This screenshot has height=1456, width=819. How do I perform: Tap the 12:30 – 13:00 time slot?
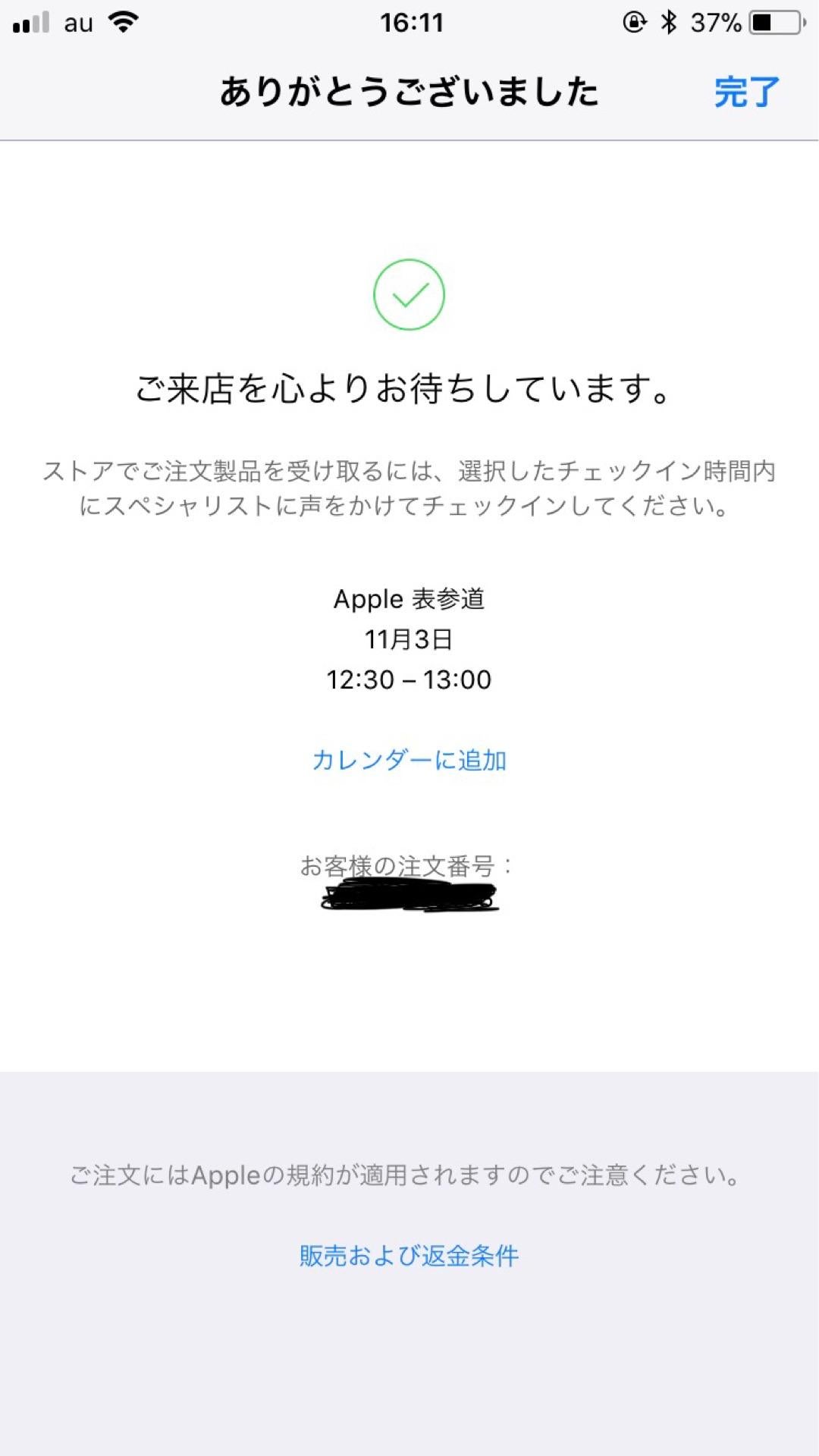[x=409, y=680]
